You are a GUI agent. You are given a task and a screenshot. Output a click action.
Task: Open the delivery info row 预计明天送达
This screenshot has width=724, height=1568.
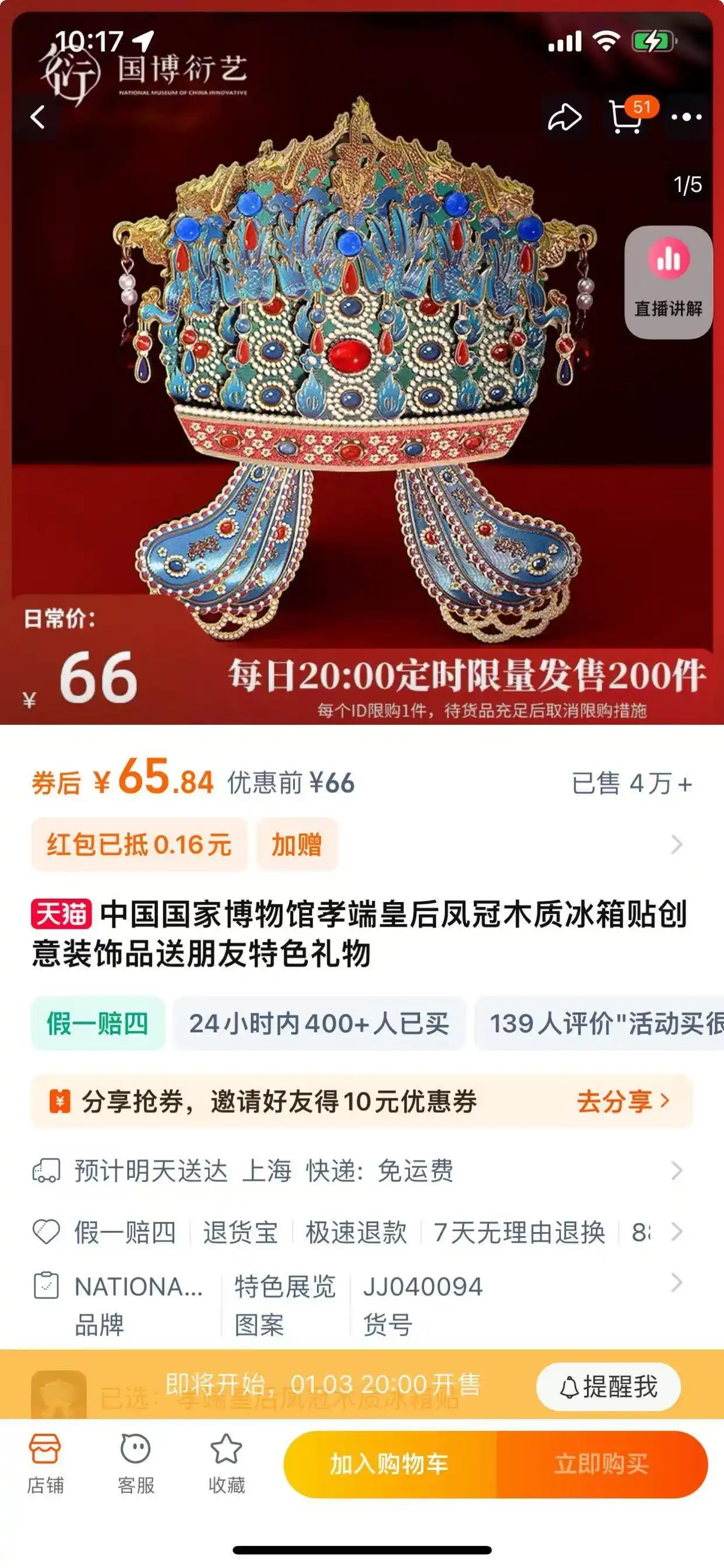point(359,1170)
